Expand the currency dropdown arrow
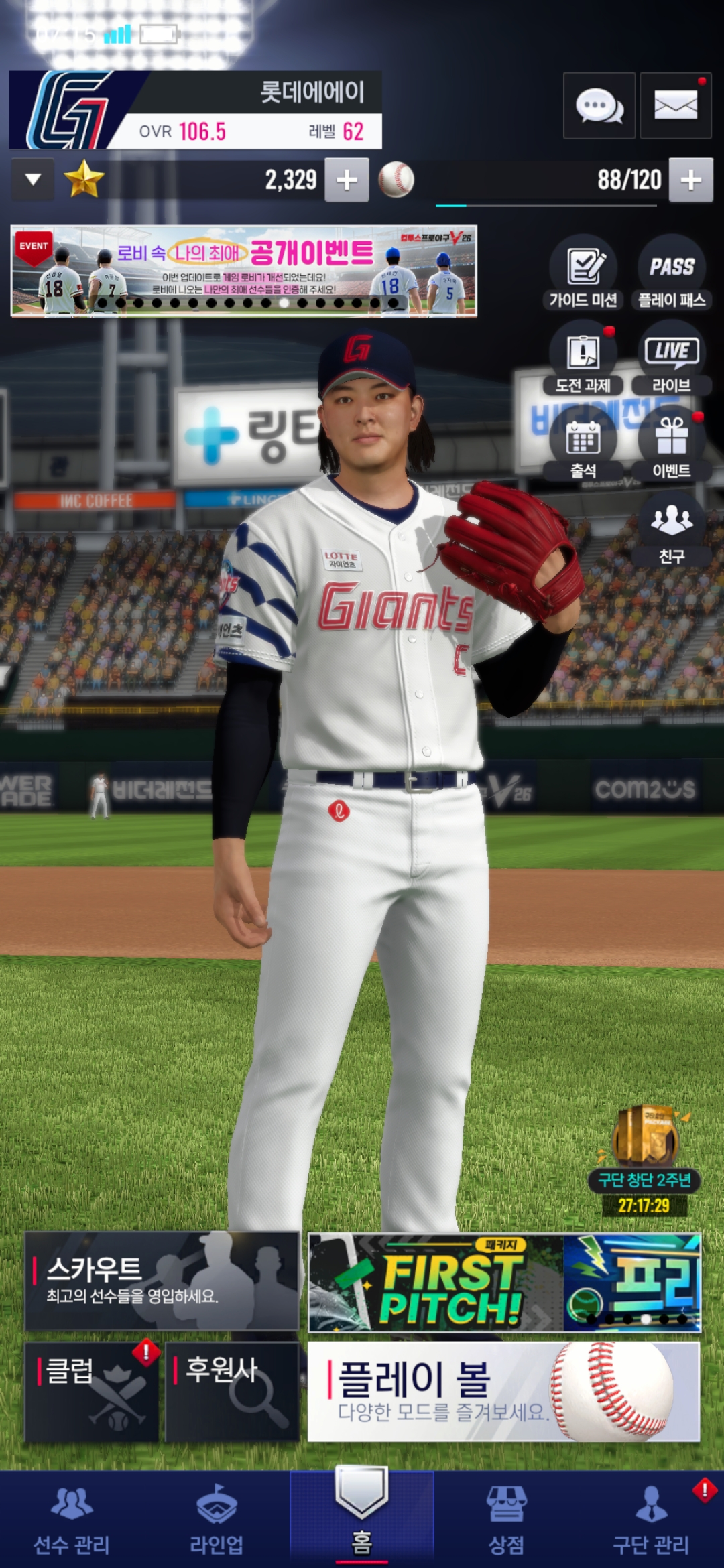Image resolution: width=724 pixels, height=1568 pixels. [33, 179]
